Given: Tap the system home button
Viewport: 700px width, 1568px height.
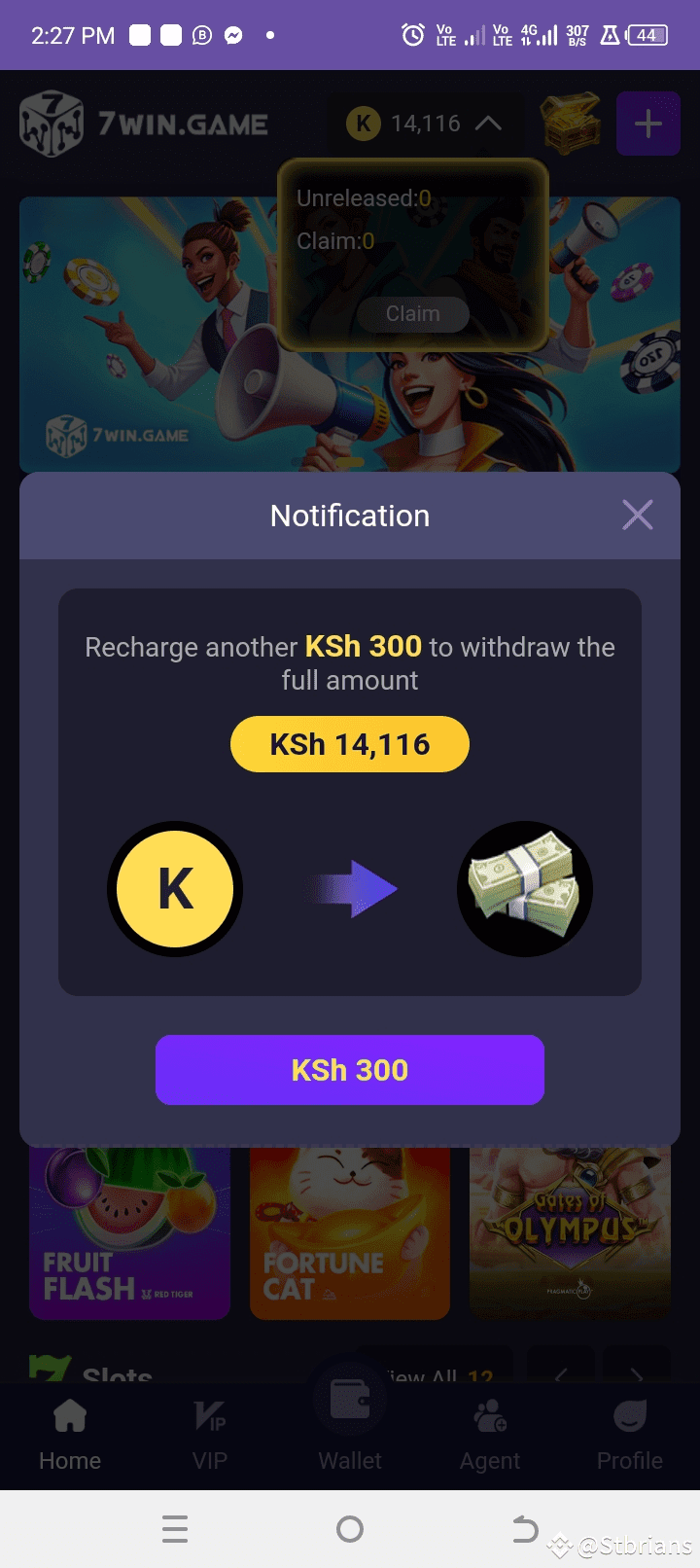Looking at the screenshot, I should (350, 1529).
